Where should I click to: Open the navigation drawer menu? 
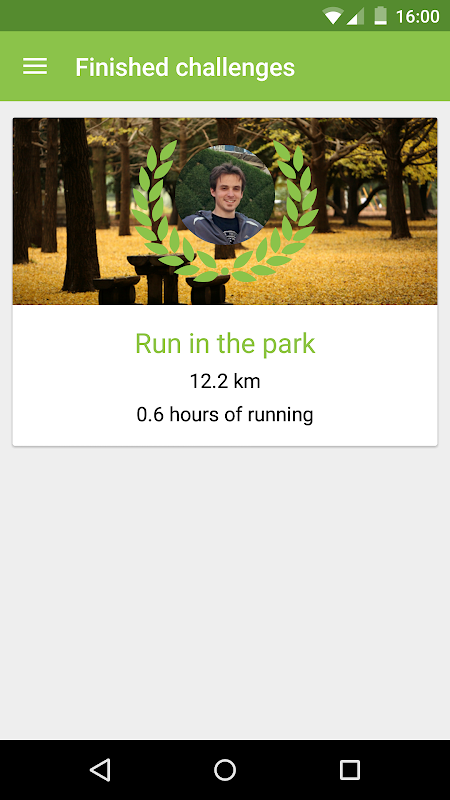(x=35, y=67)
